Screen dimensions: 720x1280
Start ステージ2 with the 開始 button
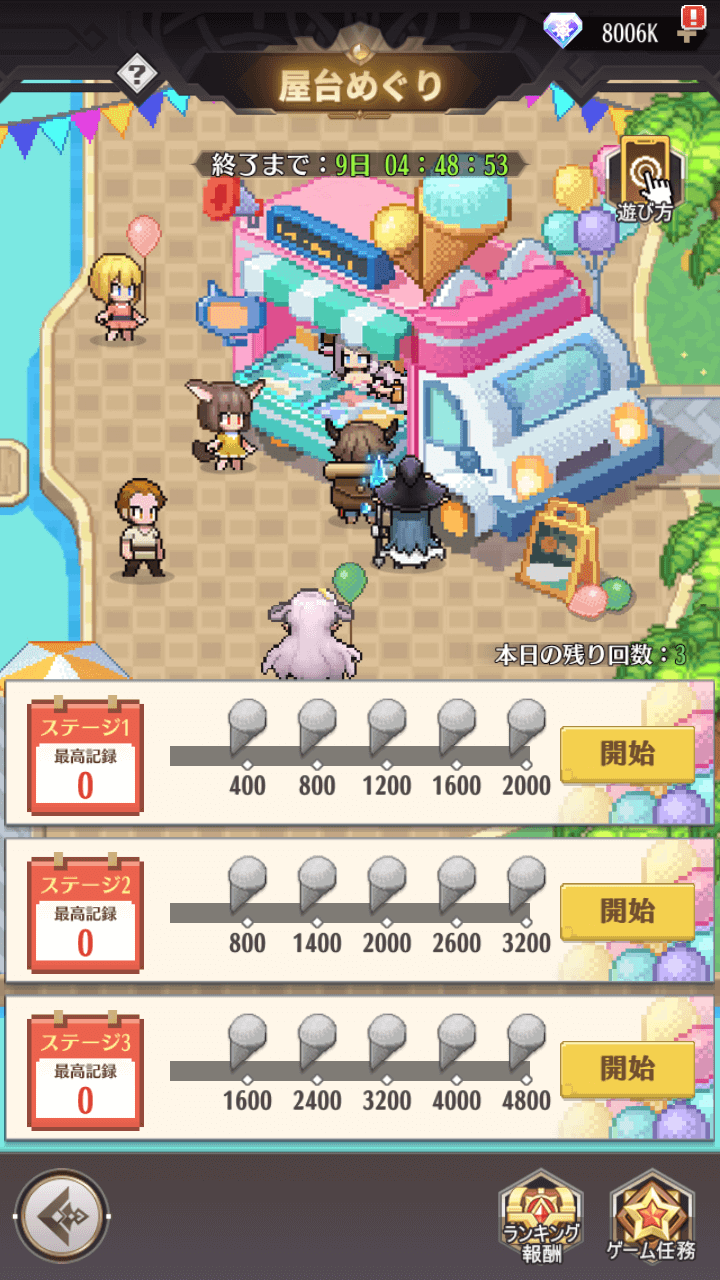pyautogui.click(x=627, y=911)
